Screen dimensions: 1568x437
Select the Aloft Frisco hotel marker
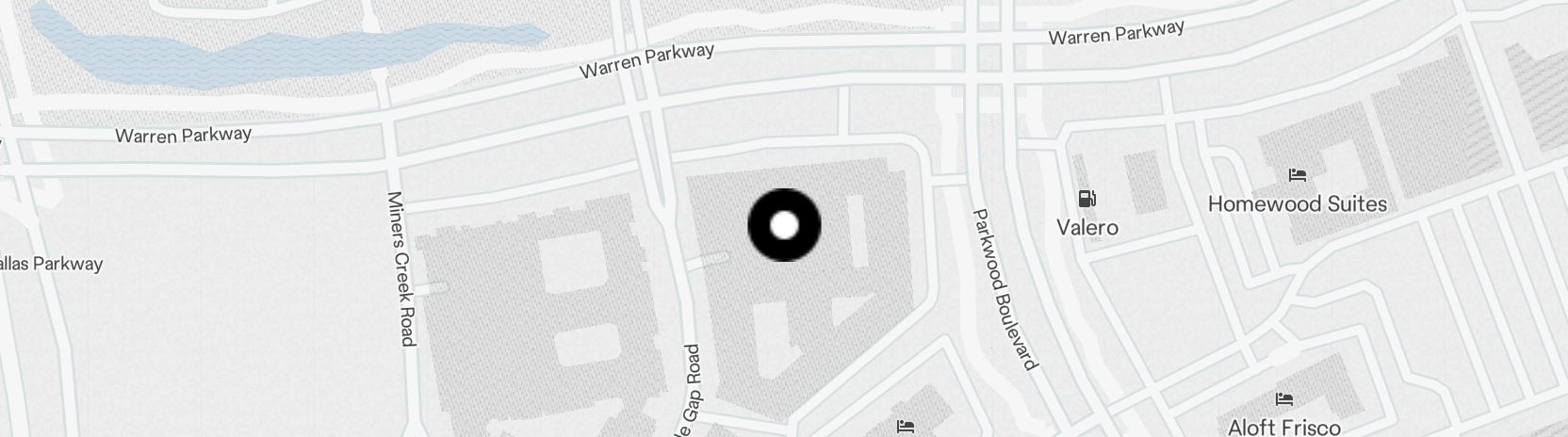click(x=1283, y=399)
